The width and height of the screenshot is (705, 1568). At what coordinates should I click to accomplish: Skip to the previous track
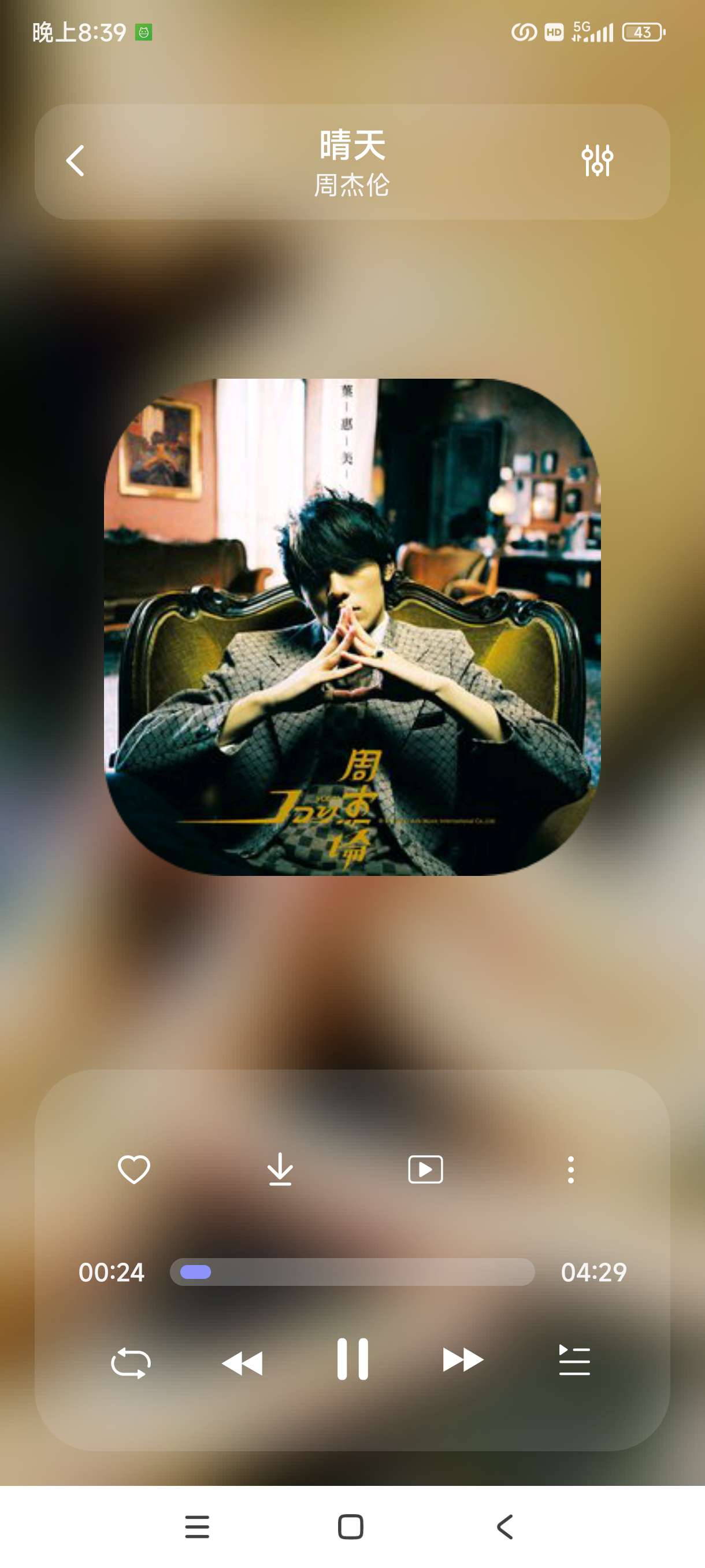coord(242,1362)
